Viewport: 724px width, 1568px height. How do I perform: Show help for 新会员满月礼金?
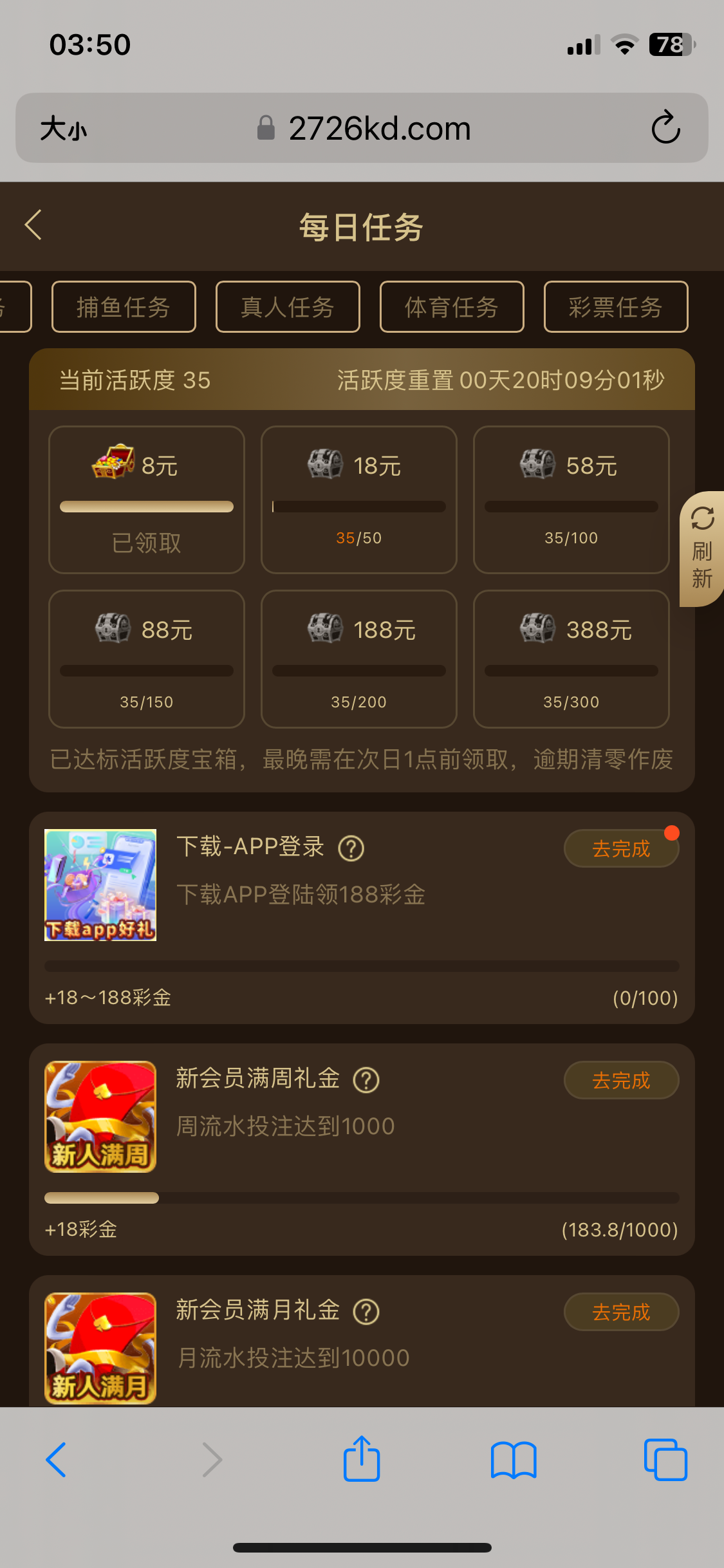[x=366, y=1312]
